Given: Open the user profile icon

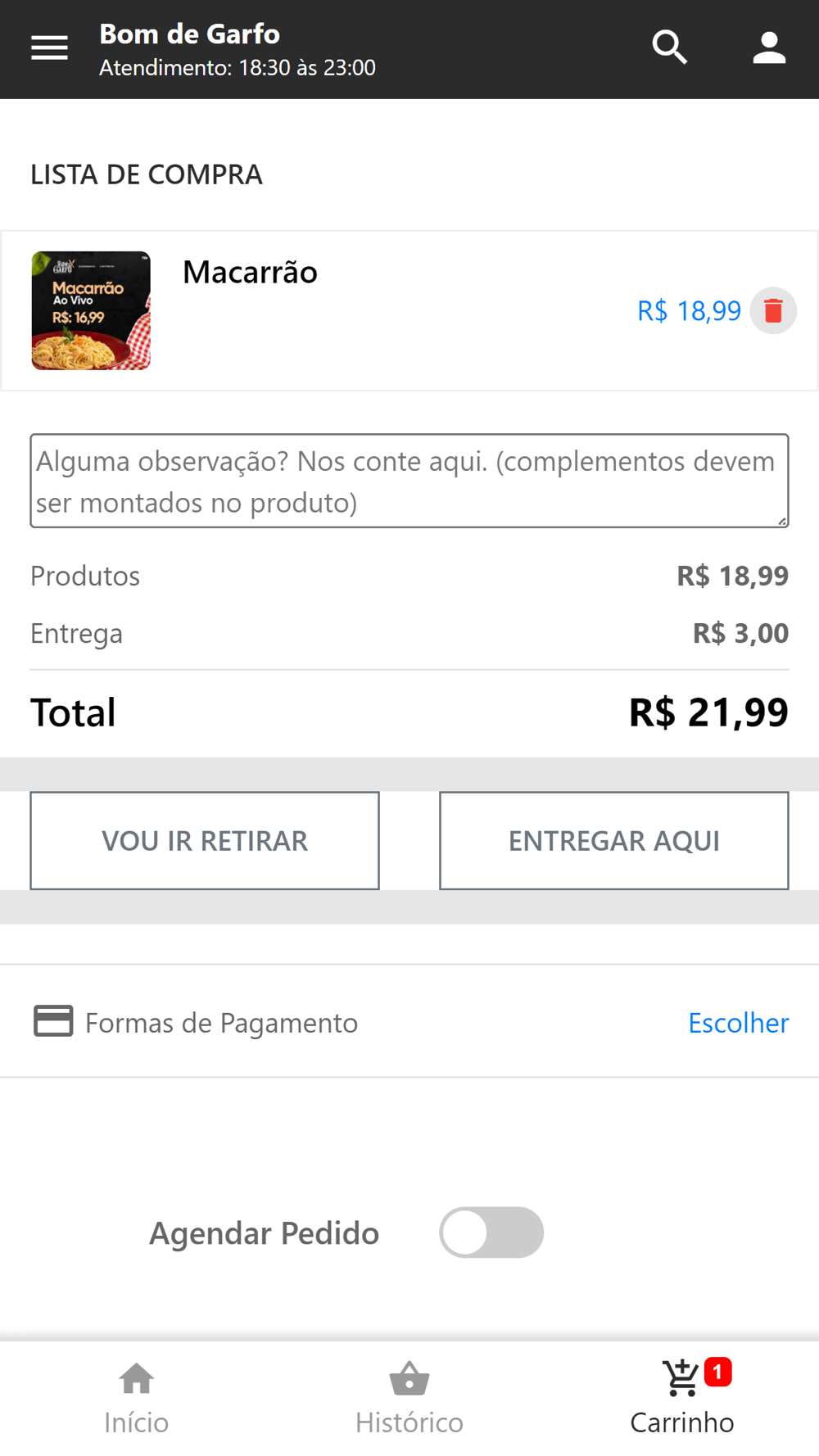Looking at the screenshot, I should pyautogui.click(x=769, y=48).
